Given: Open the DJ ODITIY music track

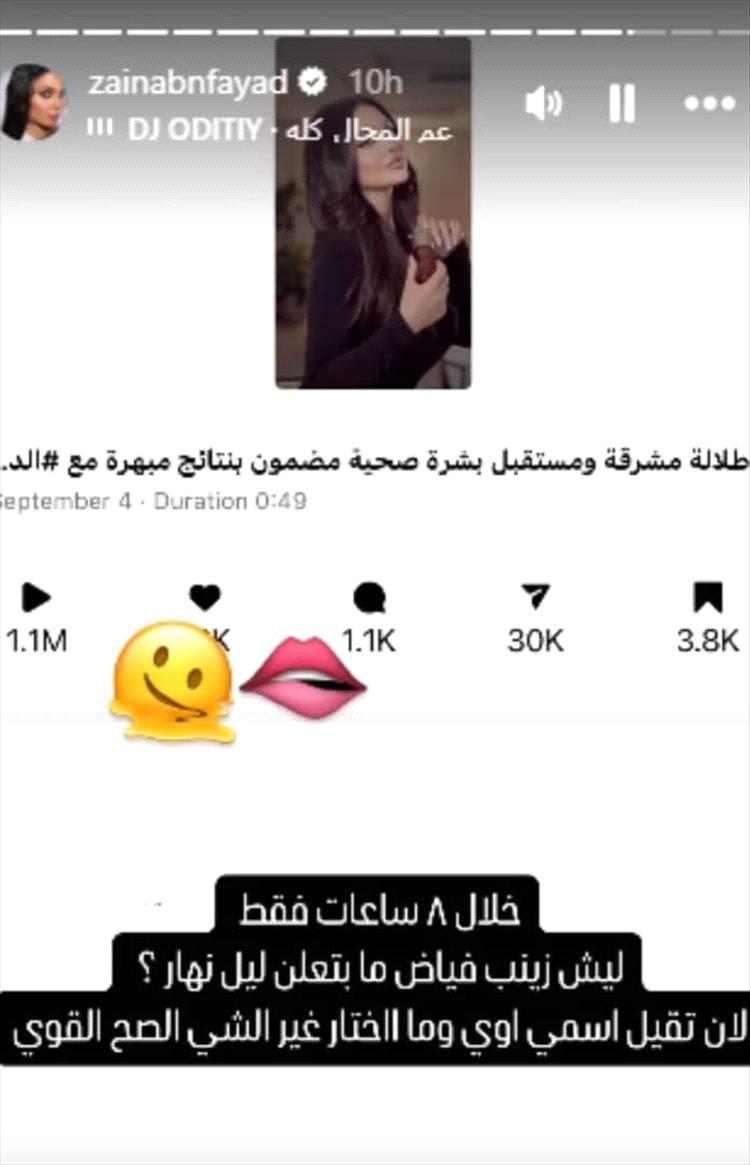Looking at the screenshot, I should (x=270, y=130).
